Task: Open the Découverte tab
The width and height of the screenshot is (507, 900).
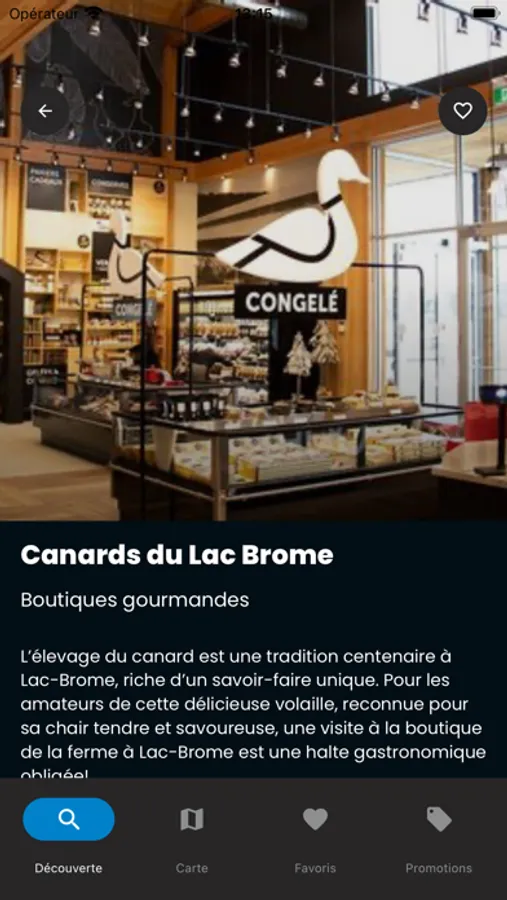Action: pos(68,836)
